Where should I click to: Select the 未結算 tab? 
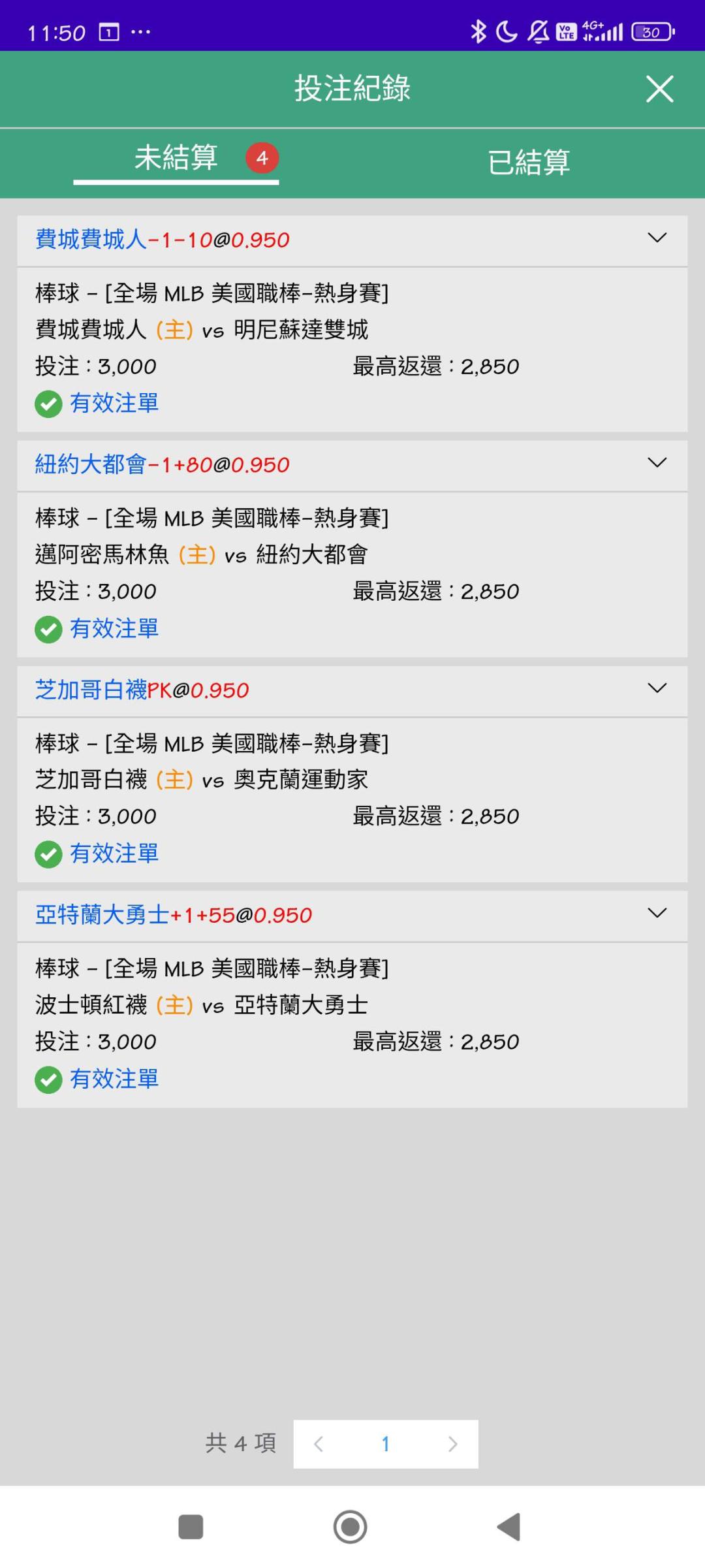176,158
